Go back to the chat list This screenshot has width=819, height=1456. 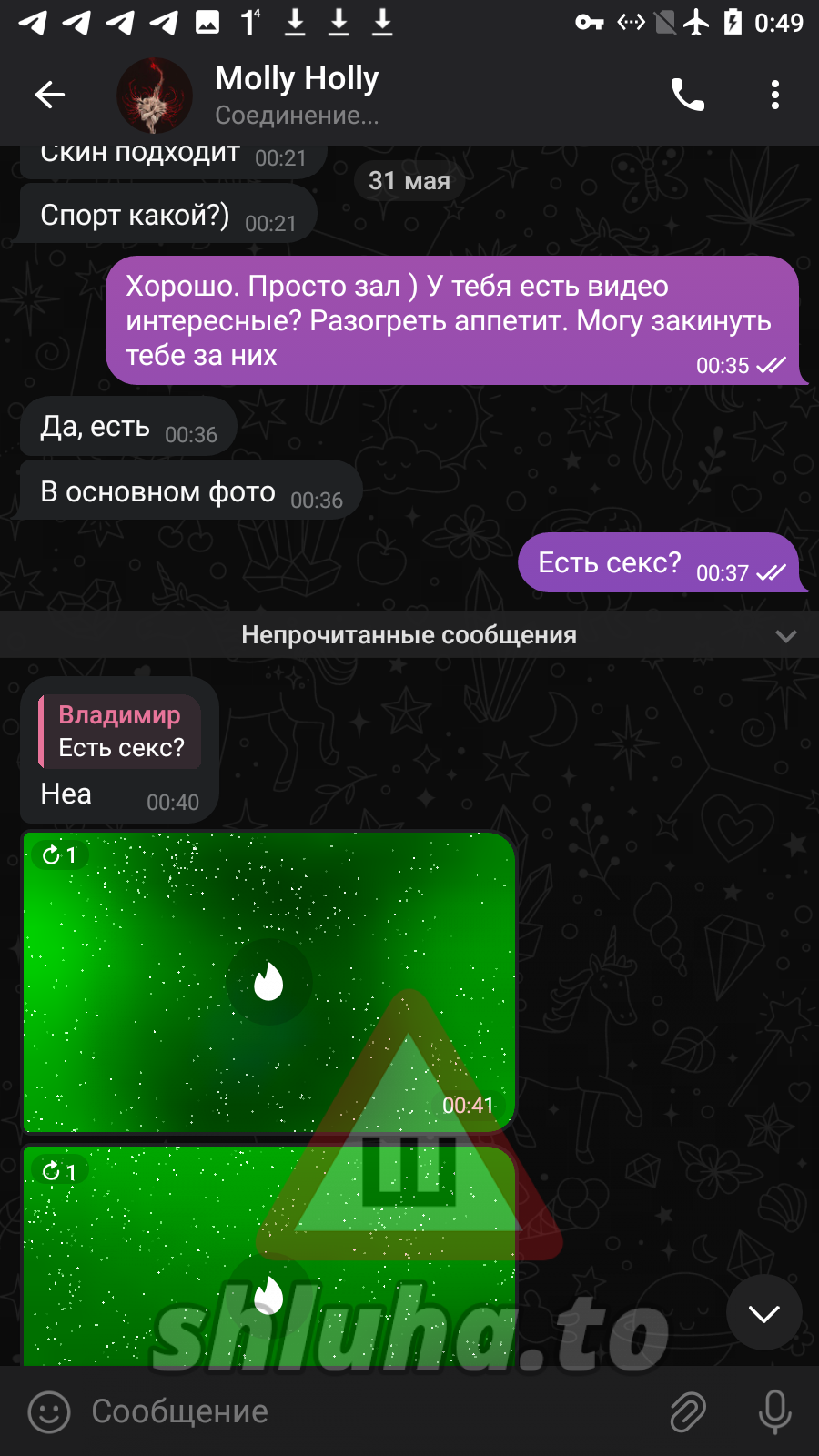(x=50, y=95)
